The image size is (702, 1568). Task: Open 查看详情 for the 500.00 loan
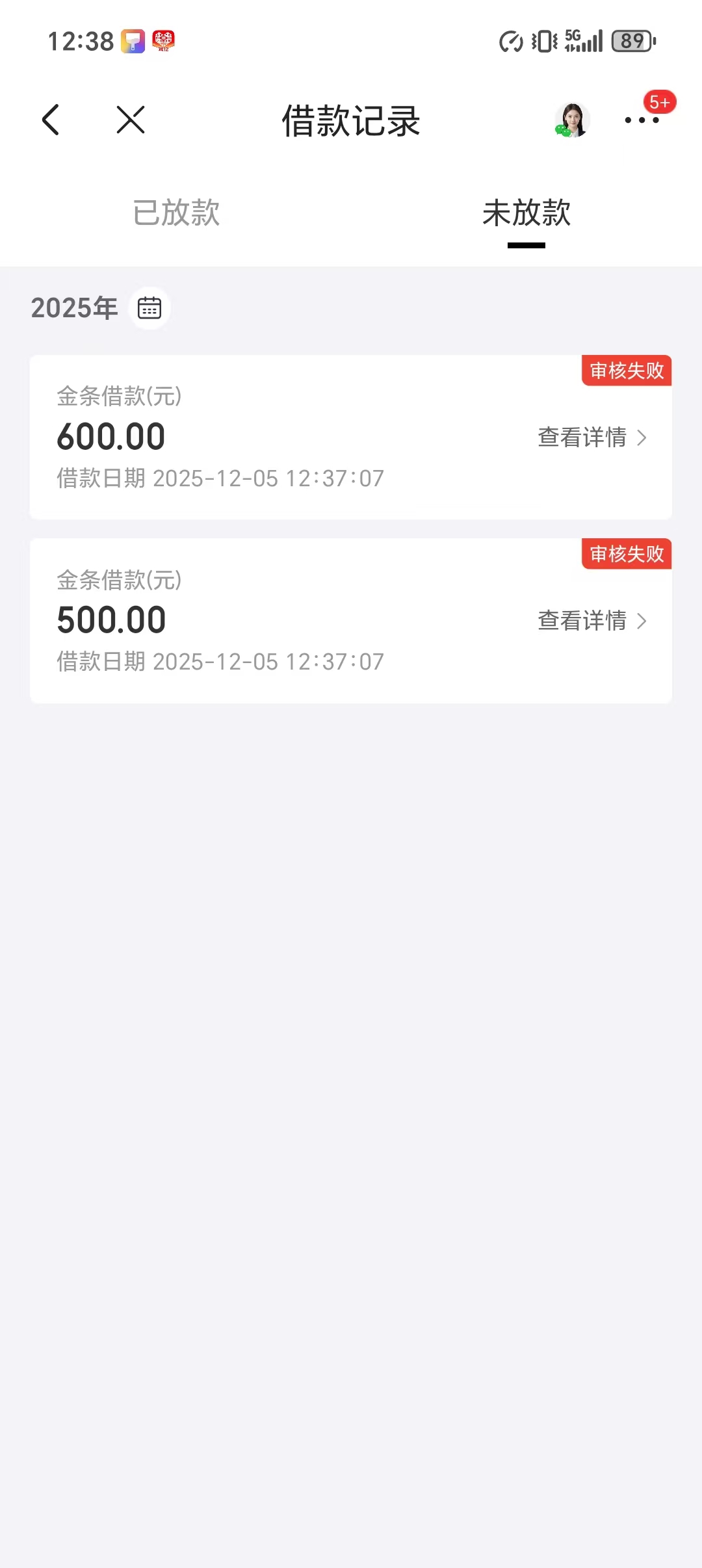pos(582,621)
